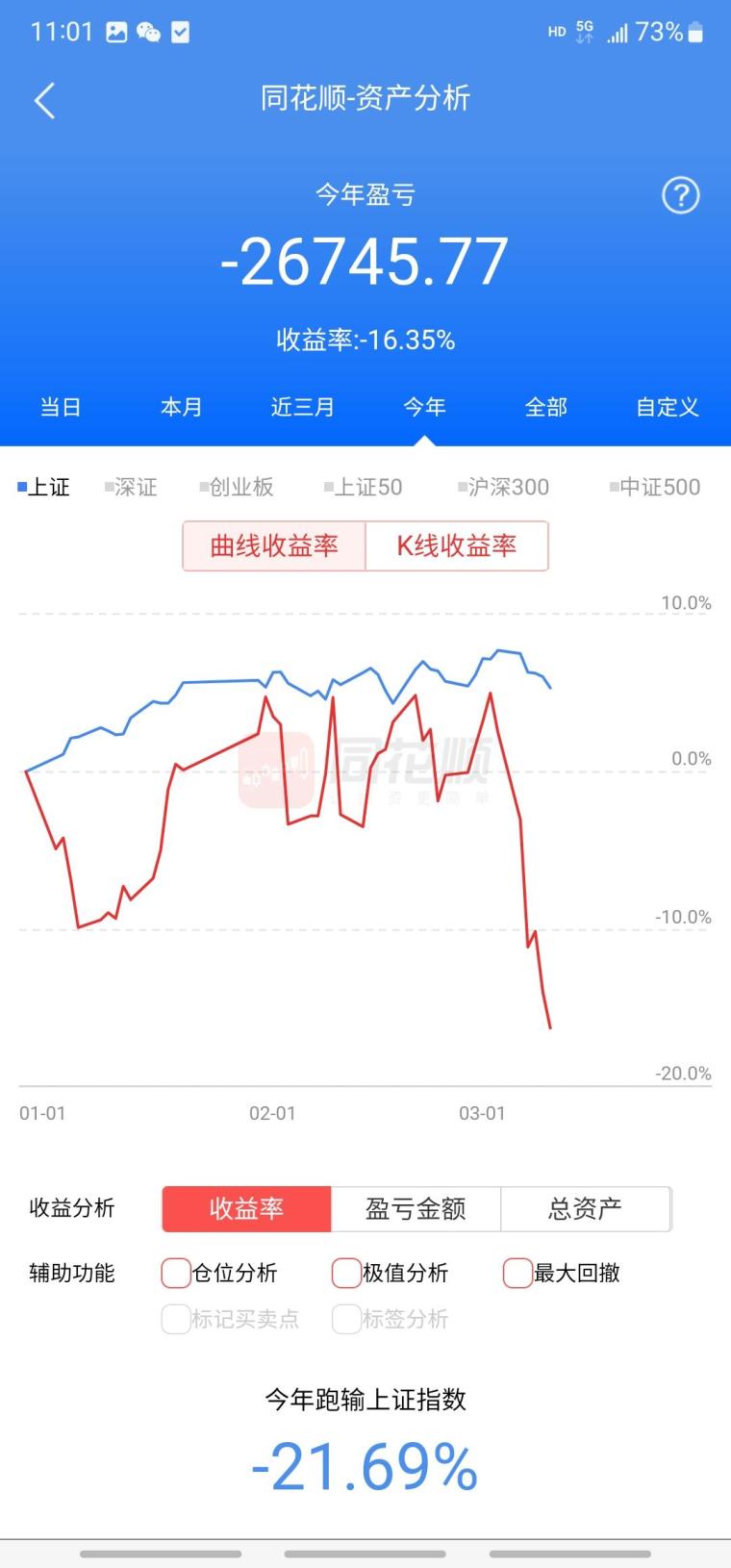Open the help question mark icon
The width and height of the screenshot is (731, 1568).
pyautogui.click(x=680, y=196)
